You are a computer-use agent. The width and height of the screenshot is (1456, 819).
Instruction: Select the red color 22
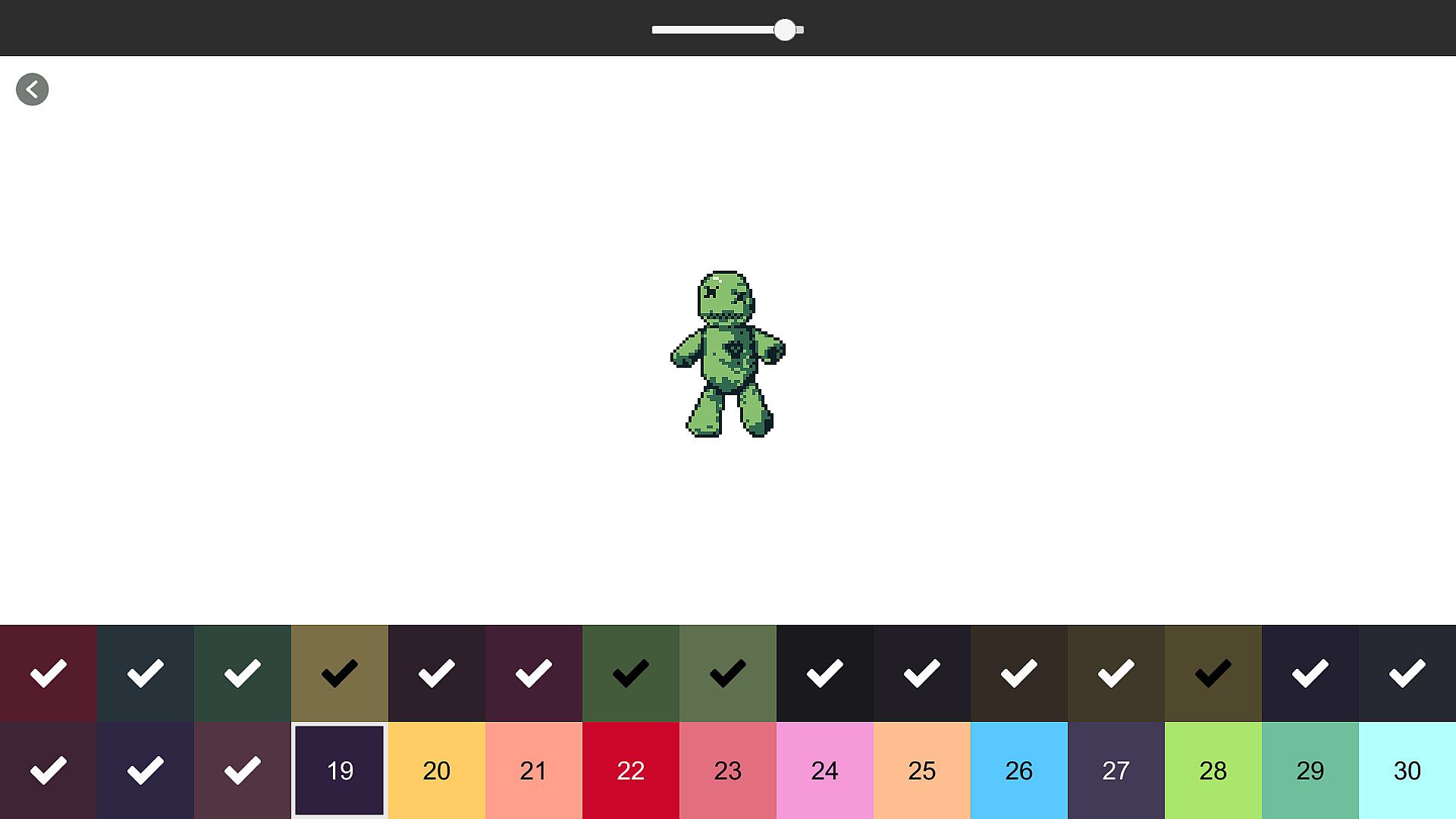click(631, 770)
